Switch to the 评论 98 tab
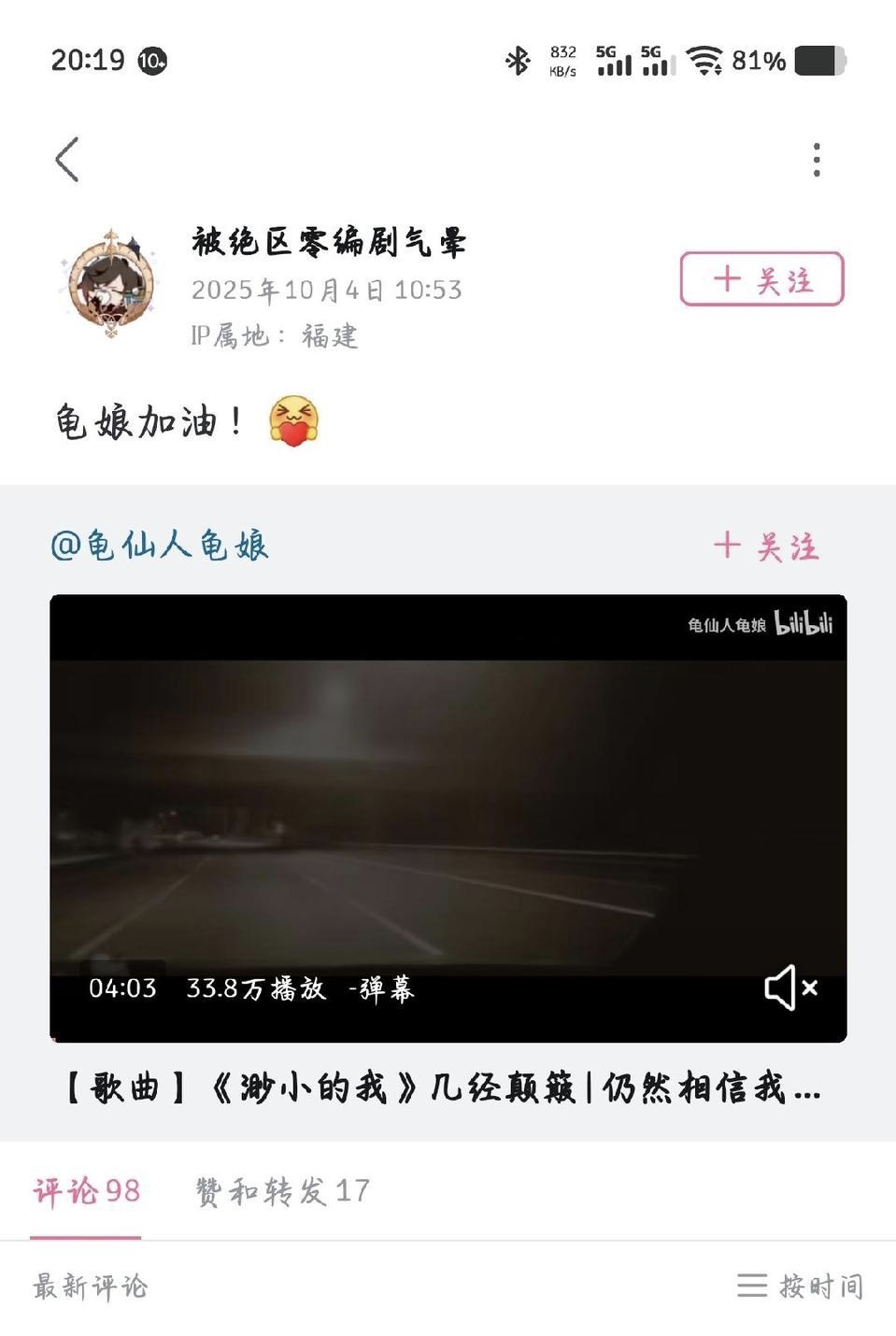The image size is (896, 1336). (86, 1191)
